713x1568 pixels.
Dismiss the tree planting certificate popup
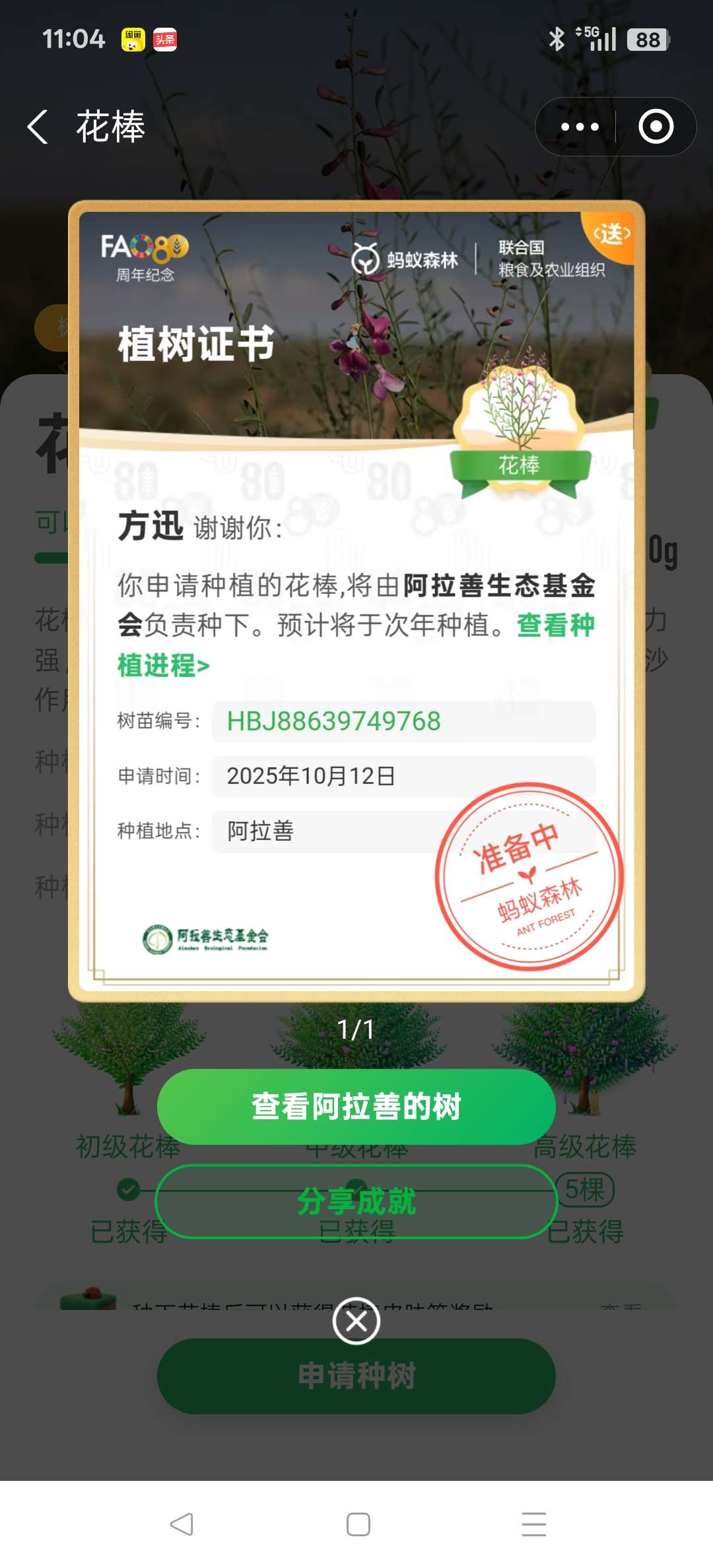(356, 1321)
